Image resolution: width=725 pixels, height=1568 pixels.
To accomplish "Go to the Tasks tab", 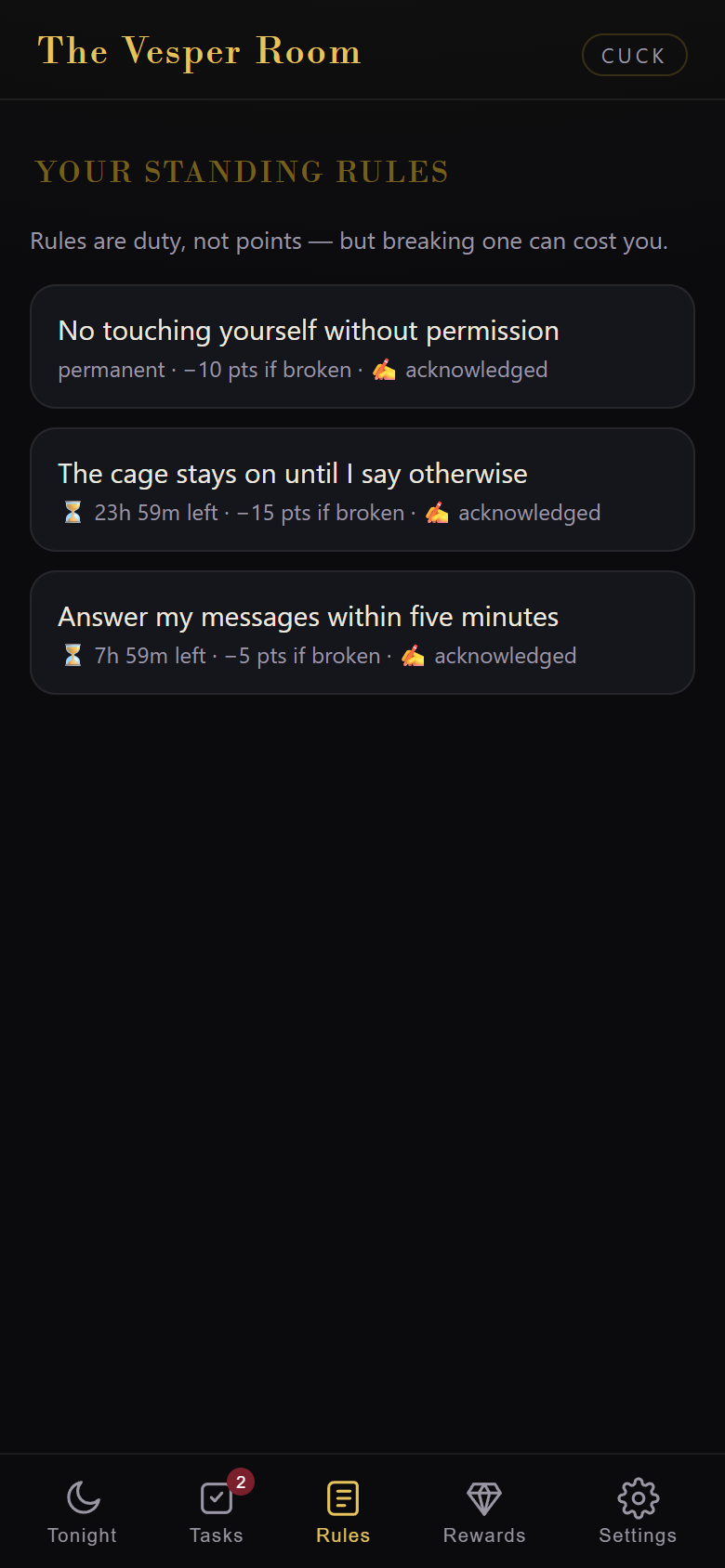I will click(x=217, y=1511).
